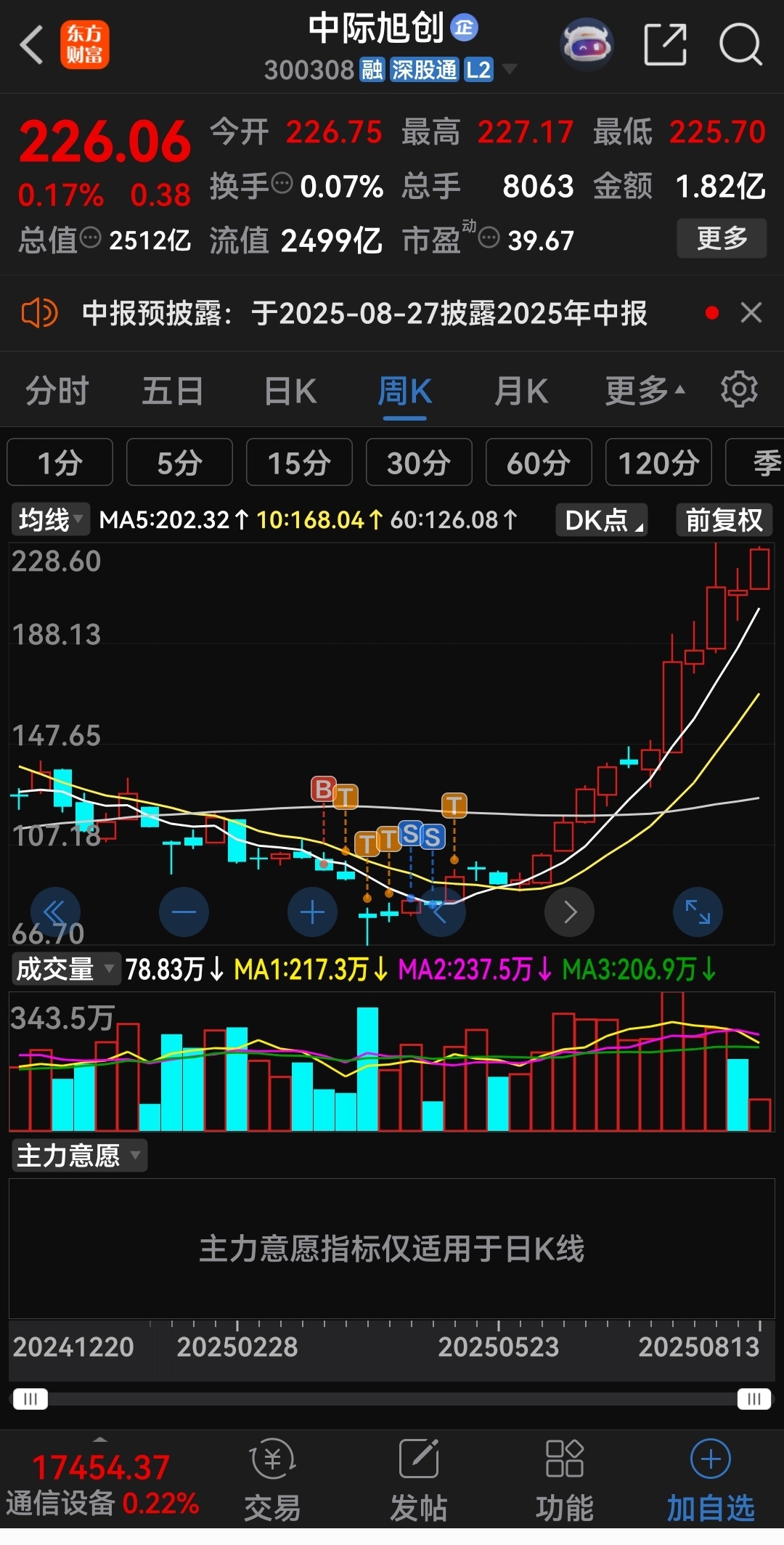Select the 60分 interval chip

[x=539, y=463]
